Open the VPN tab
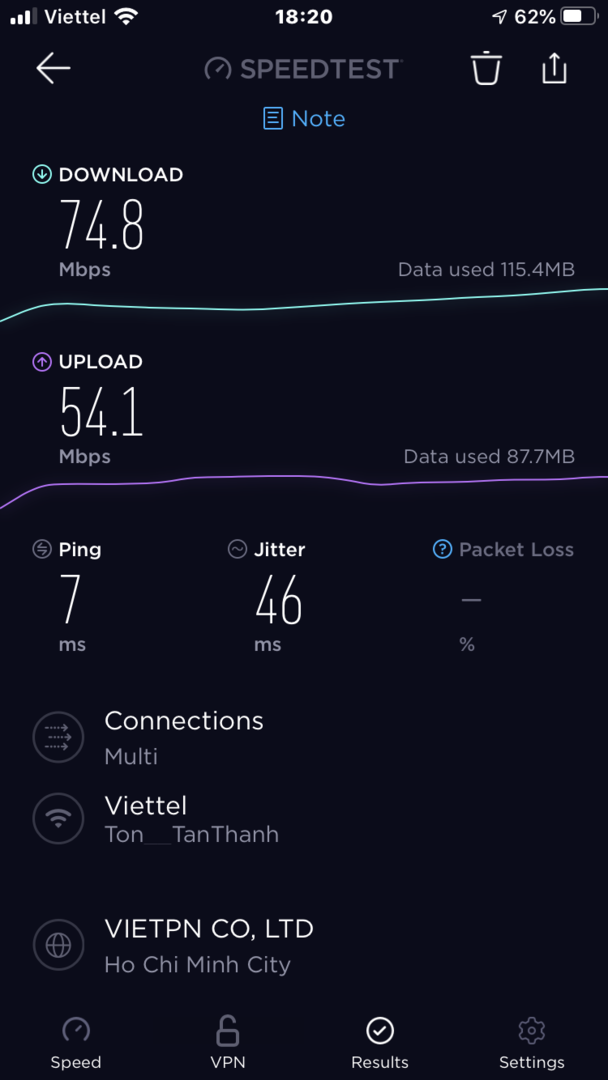The width and height of the screenshot is (608, 1080). (x=228, y=1043)
